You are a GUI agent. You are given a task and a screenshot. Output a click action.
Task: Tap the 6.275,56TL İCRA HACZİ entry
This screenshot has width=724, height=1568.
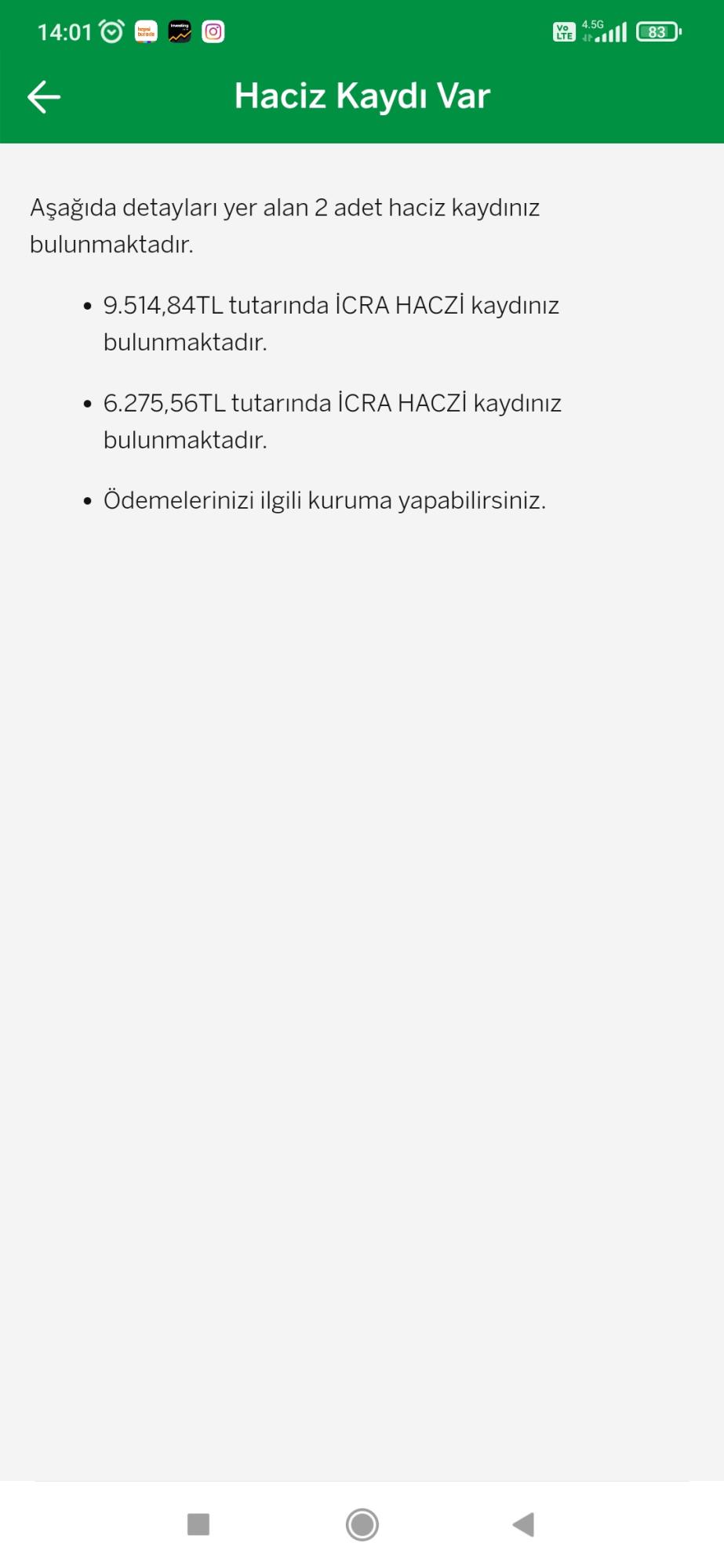pyautogui.click(x=332, y=421)
